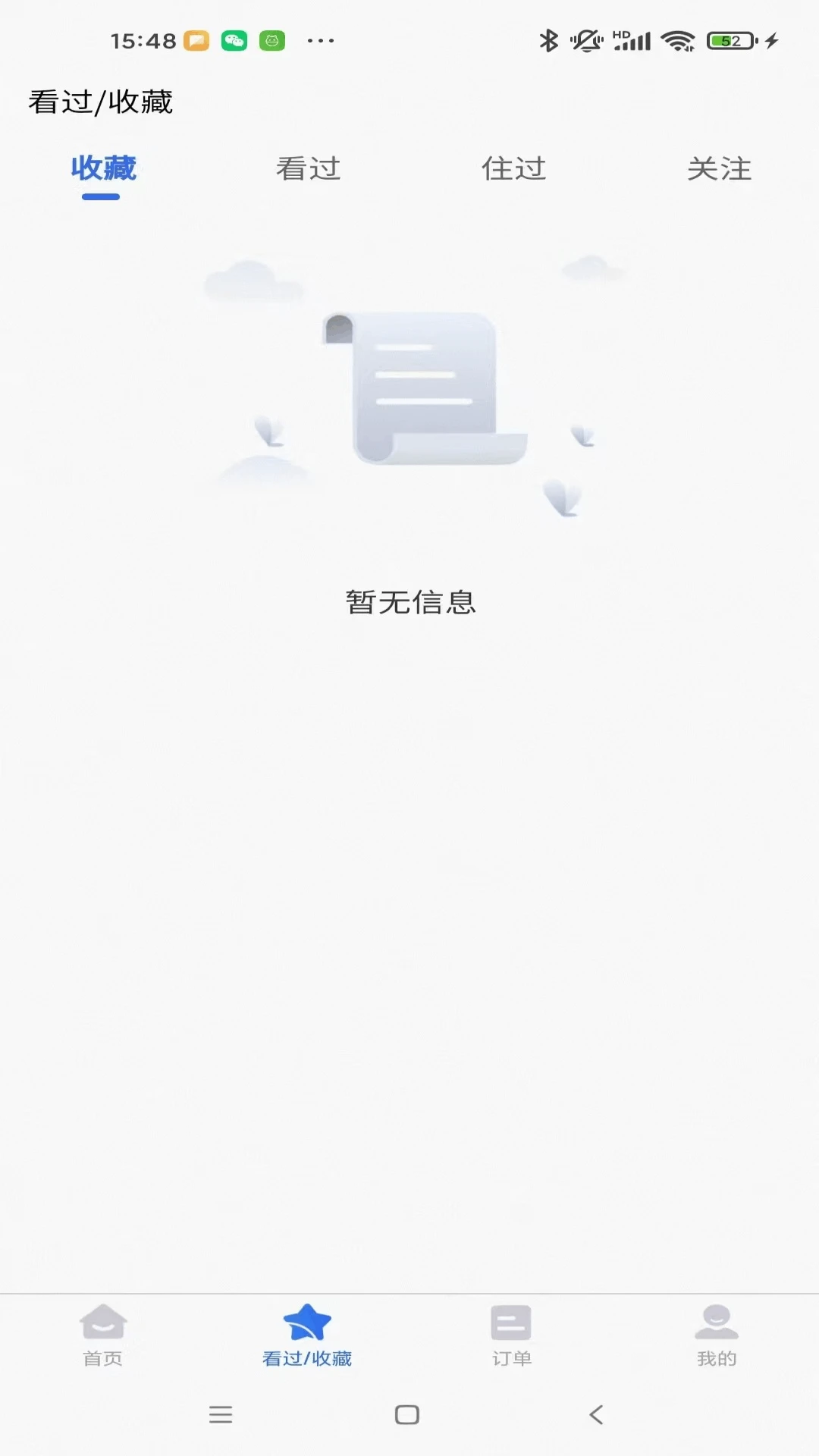Open the 关注 tab
819x1456 pixels.
[x=719, y=168]
